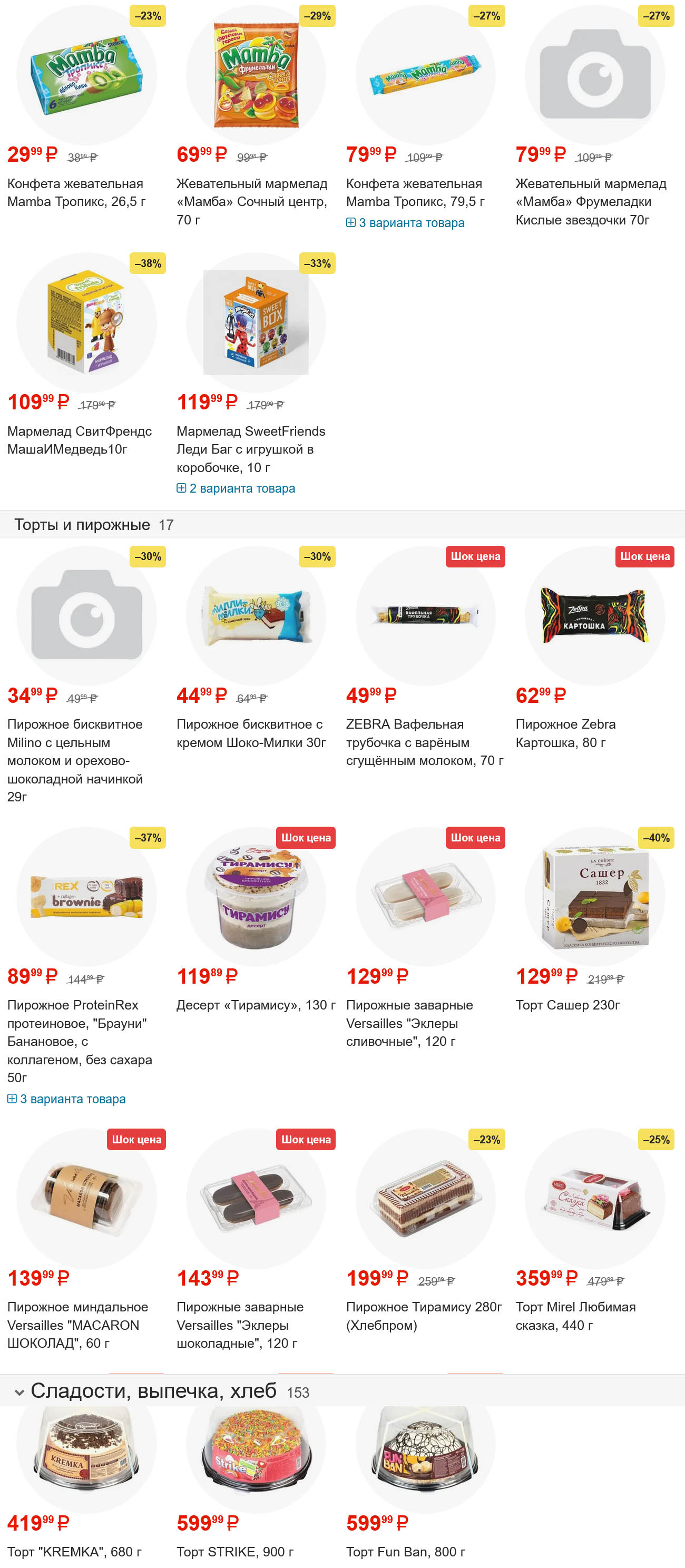Open Пирожное Тирамису 280г Хлебпром
Screen dimensions: 685x1568
424,1316
